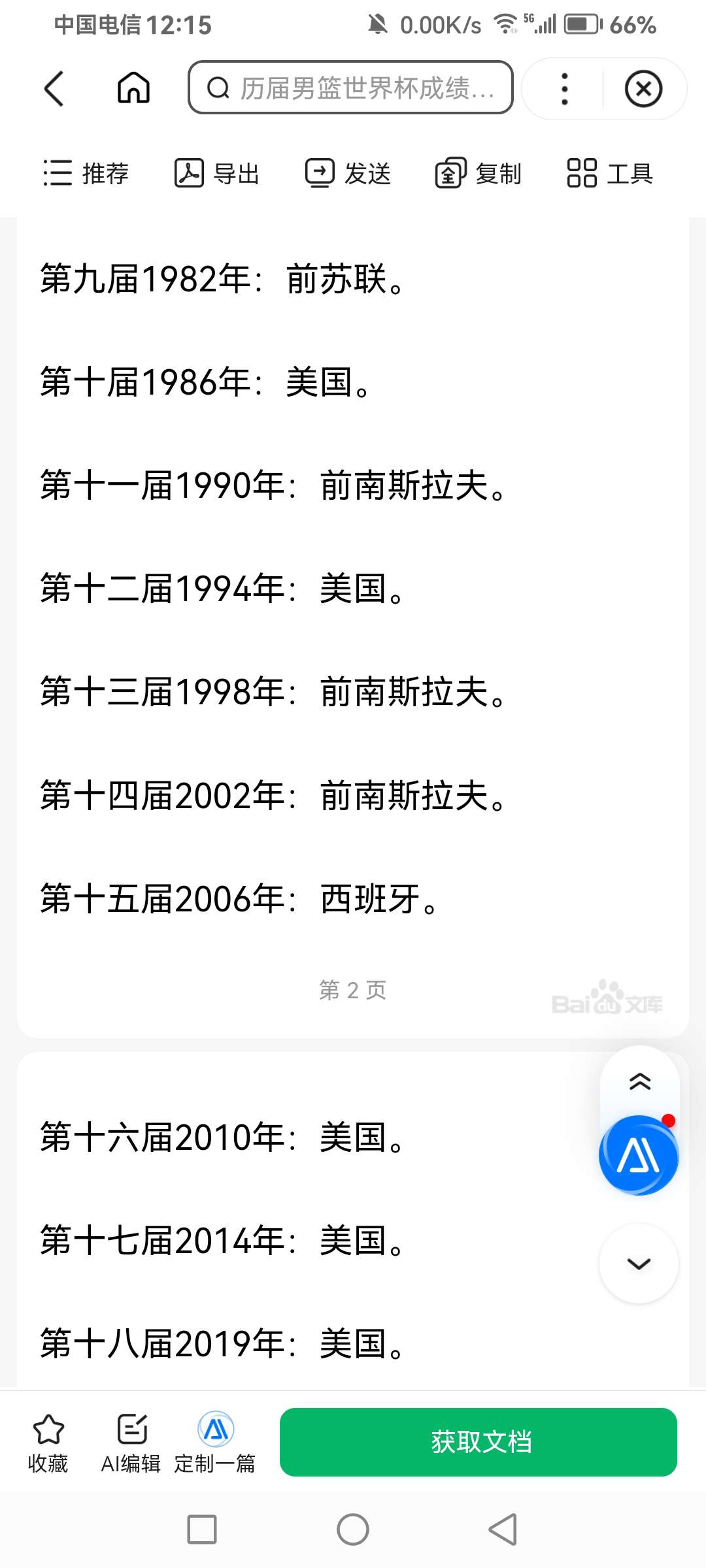This screenshot has height=1568, width=706.
Task: Tap the search box for 历届男篮世界杯成绩
Action: 350,88
